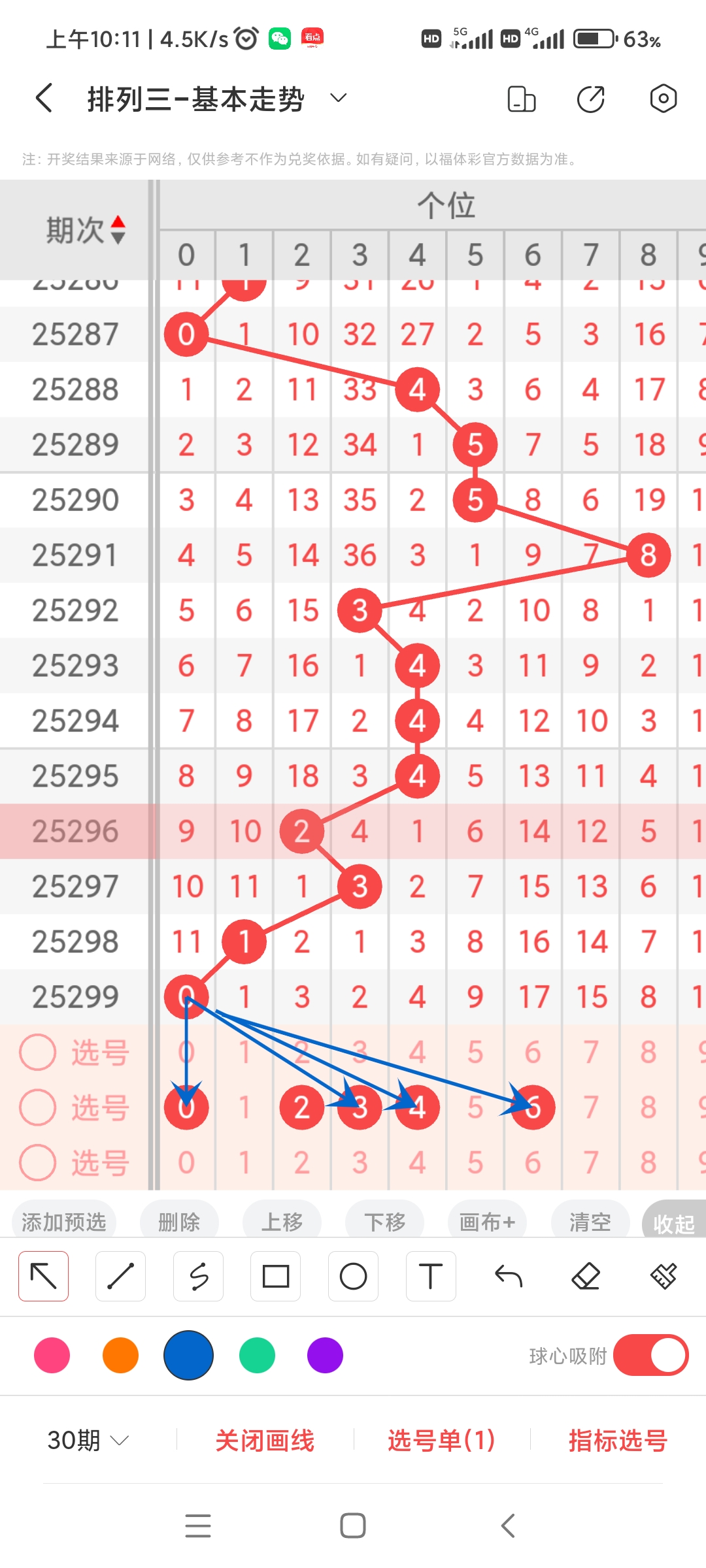Choose the curve drawing tool

198,1275
